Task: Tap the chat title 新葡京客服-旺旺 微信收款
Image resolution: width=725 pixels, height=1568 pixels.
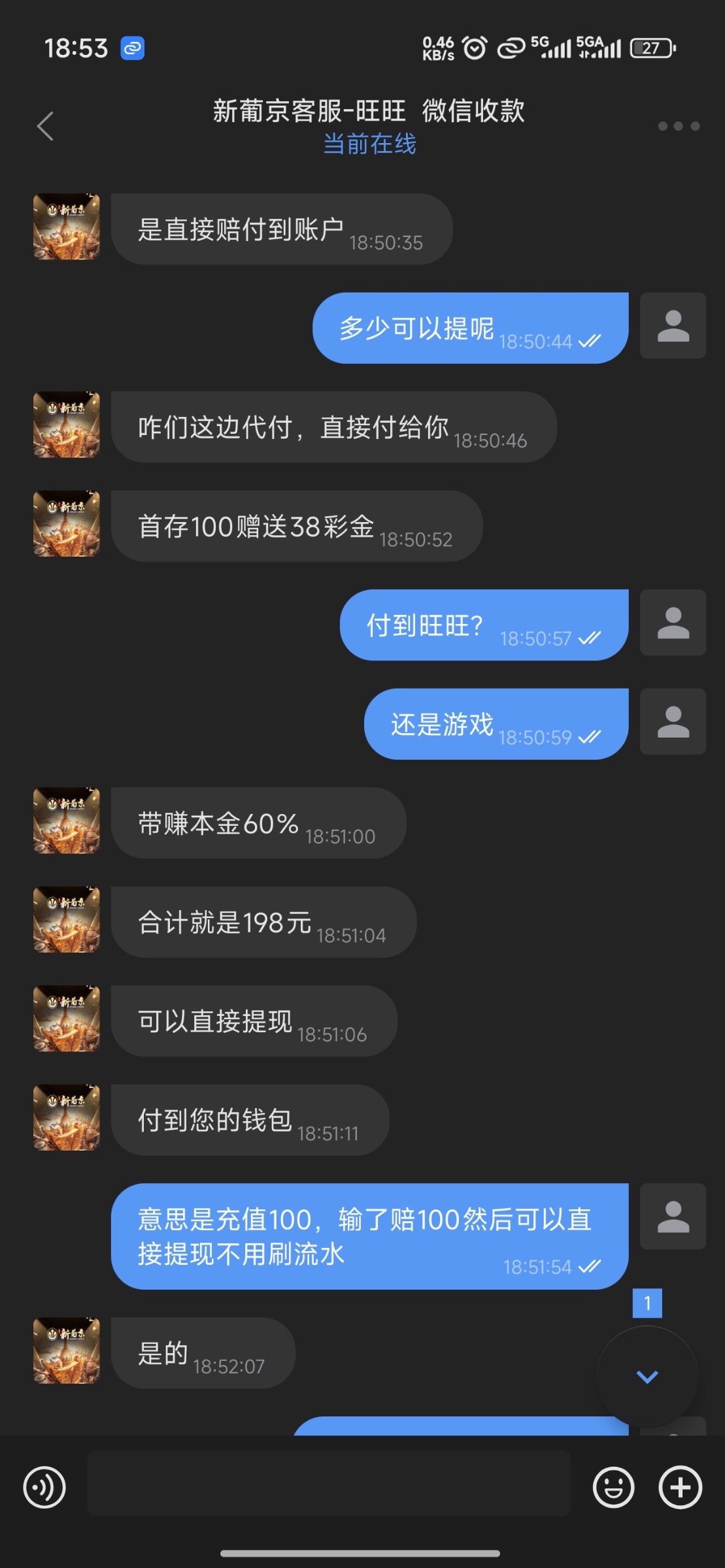Action: (x=369, y=111)
